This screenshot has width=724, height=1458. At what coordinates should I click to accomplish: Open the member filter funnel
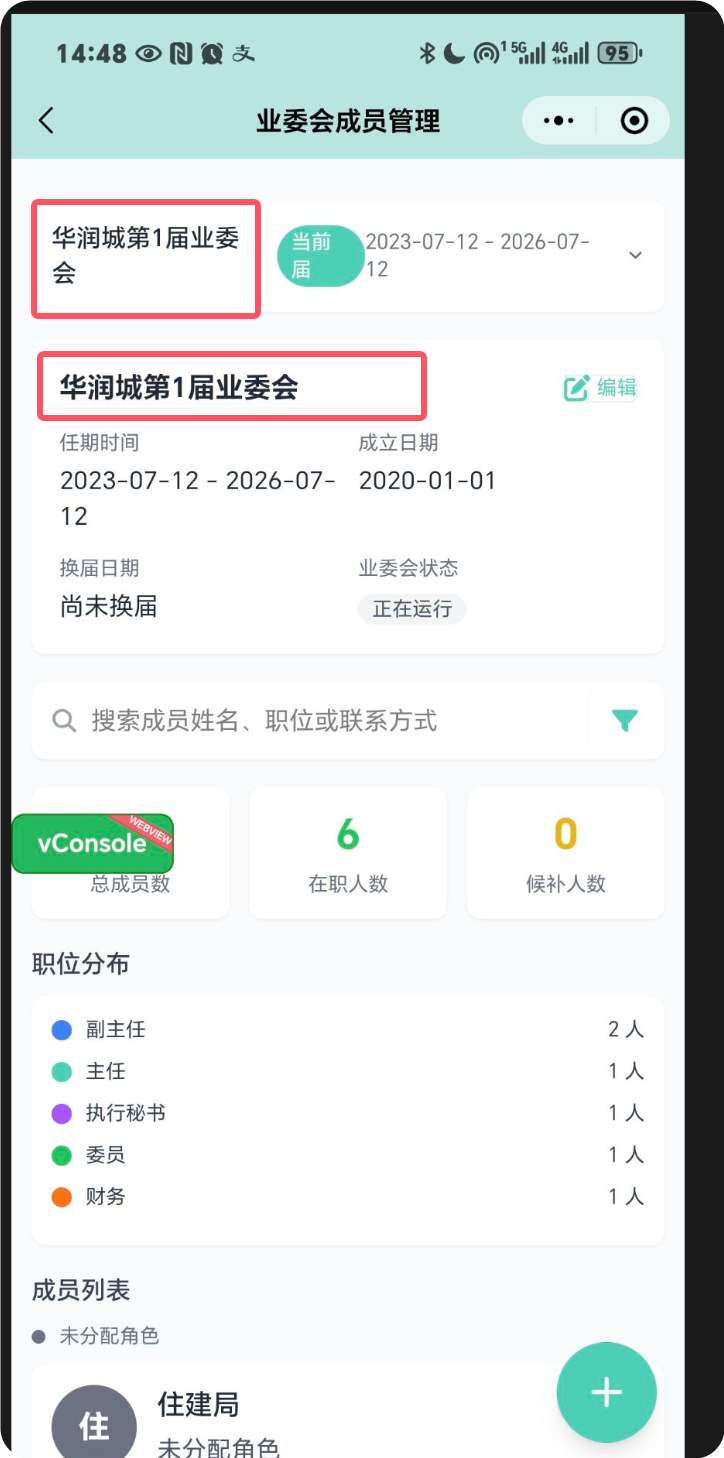[x=626, y=721]
